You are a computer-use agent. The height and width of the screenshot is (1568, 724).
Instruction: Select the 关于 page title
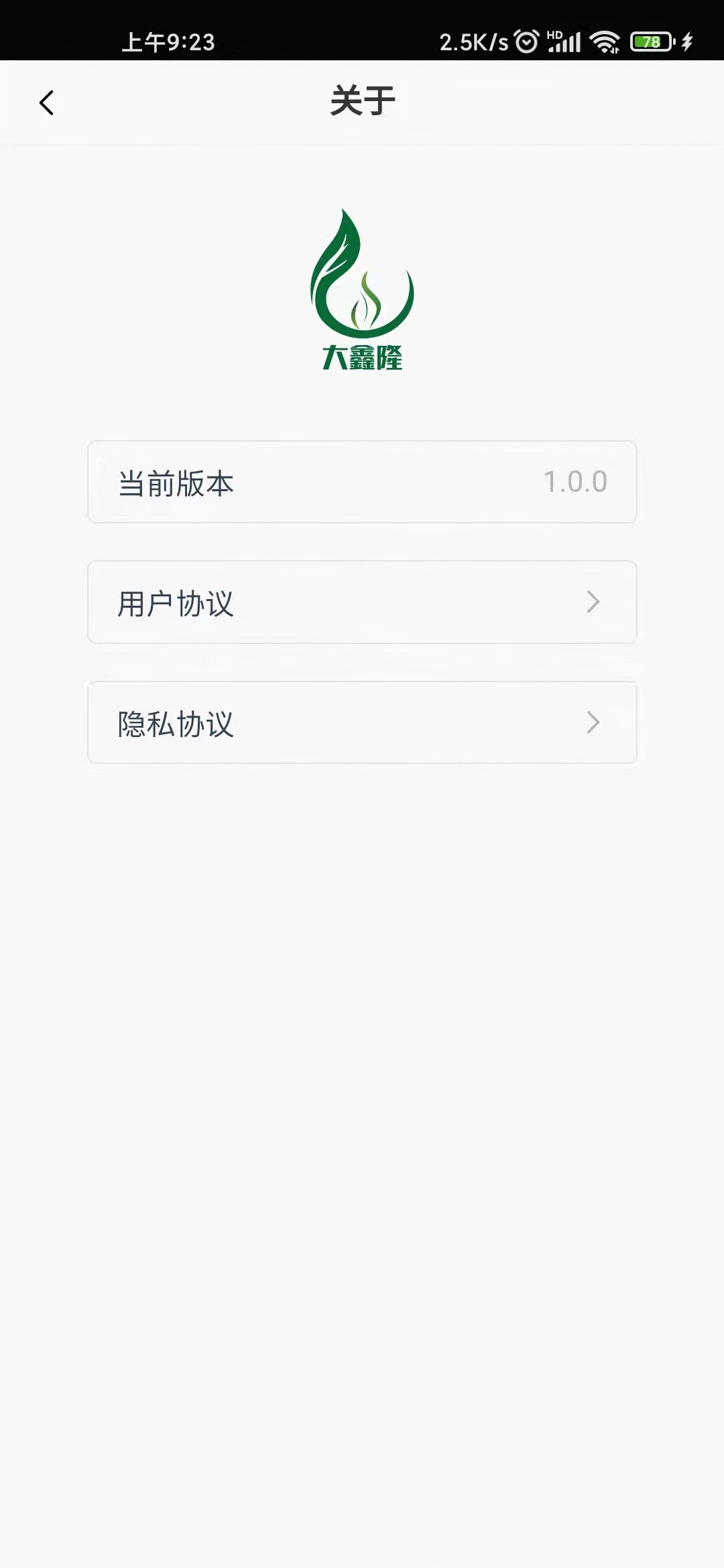click(362, 101)
